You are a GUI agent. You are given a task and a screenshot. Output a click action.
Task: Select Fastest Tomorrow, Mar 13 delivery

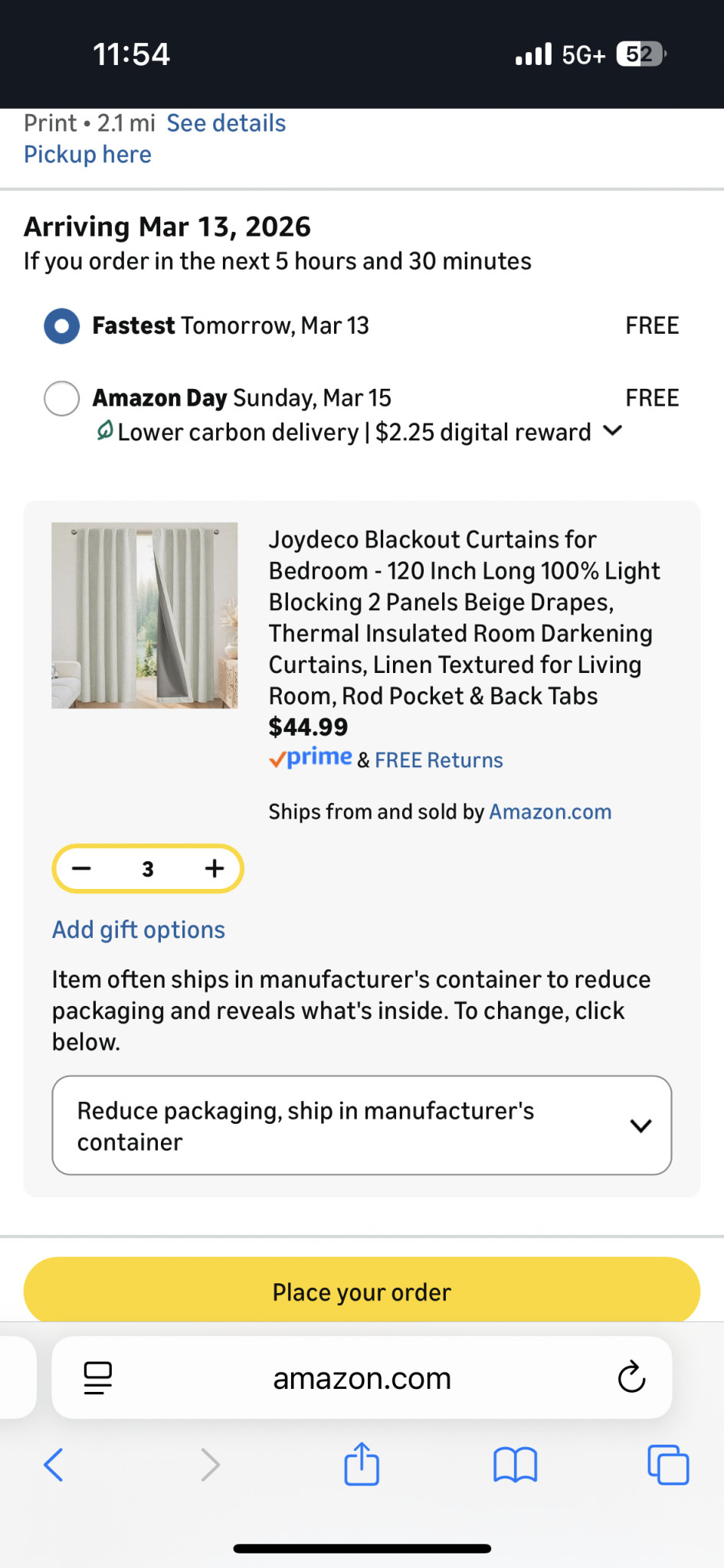[62, 326]
